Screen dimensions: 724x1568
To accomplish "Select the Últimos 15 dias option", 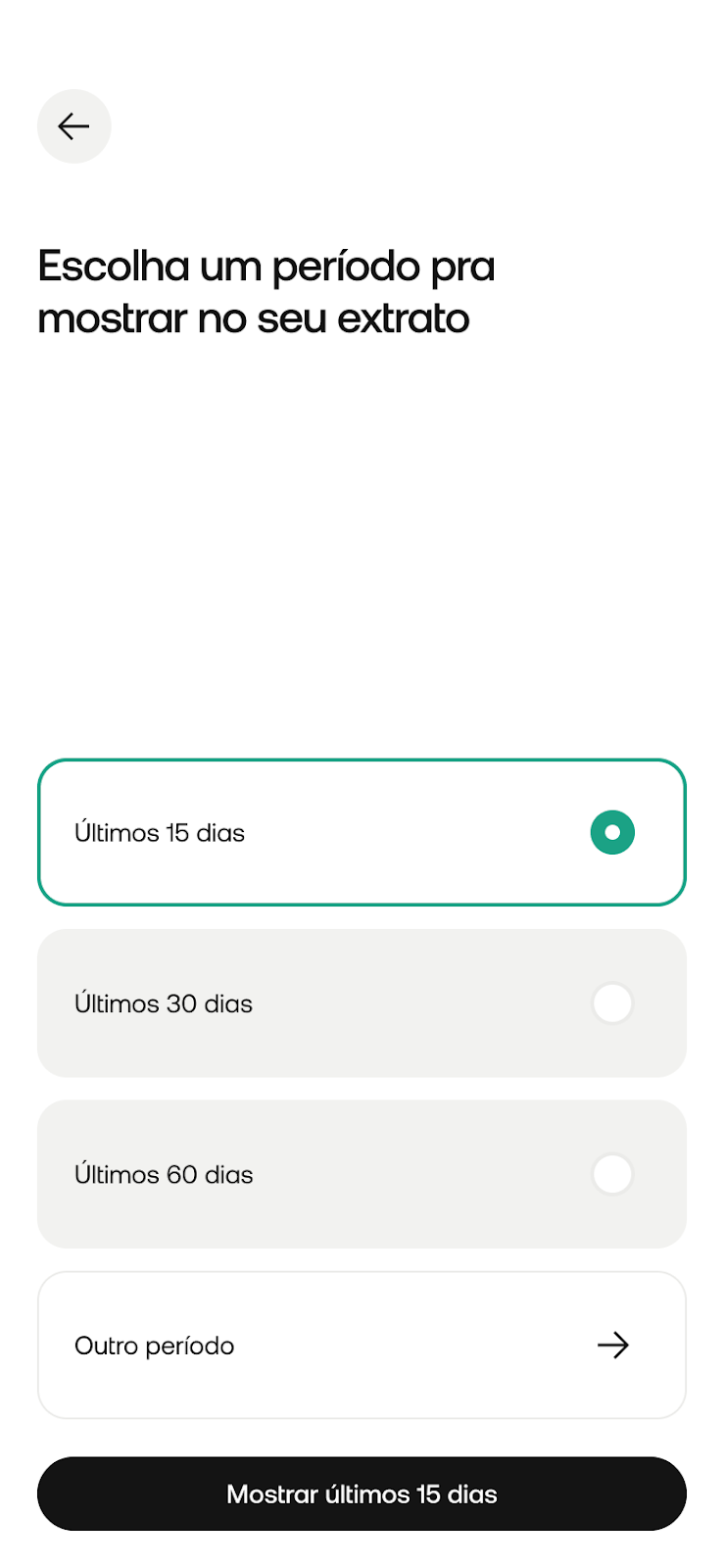I will point(362,832).
